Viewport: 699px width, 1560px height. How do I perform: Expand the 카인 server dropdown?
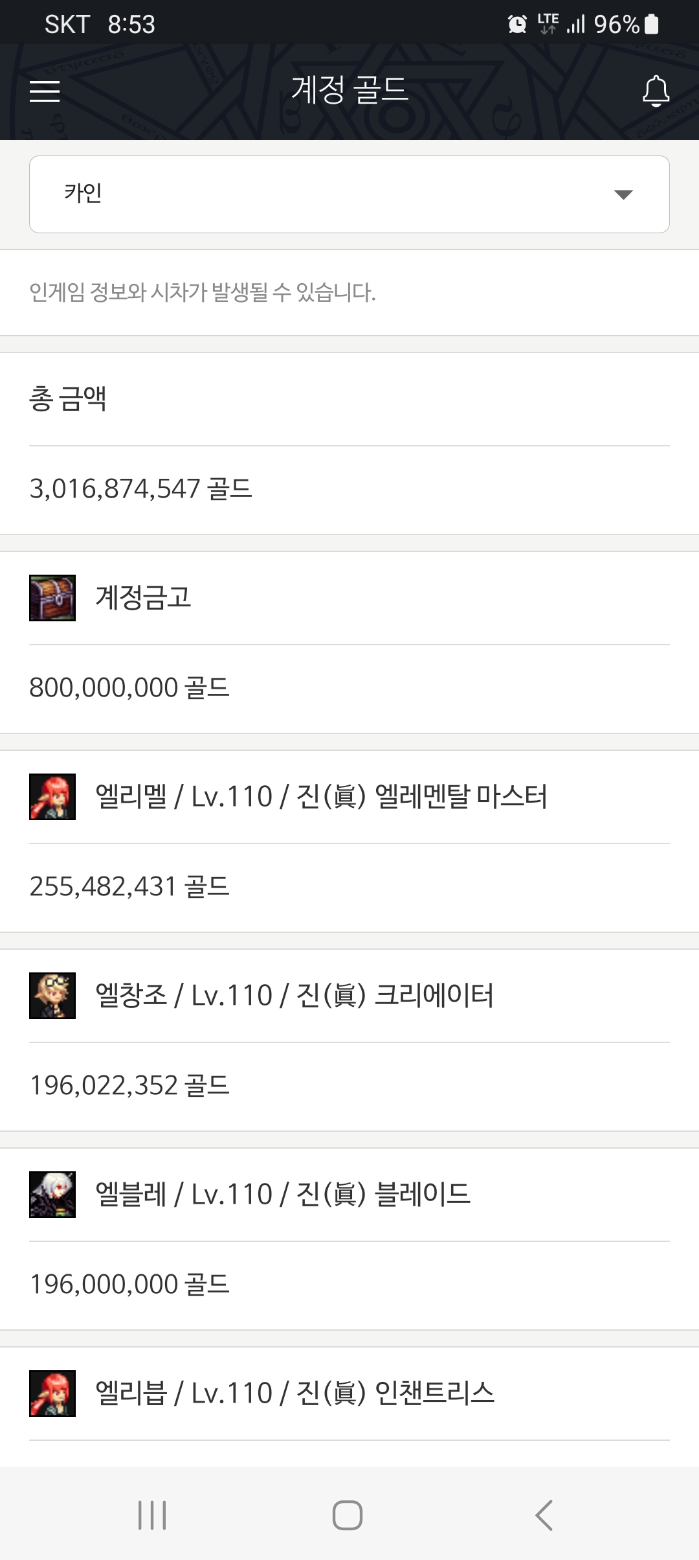click(349, 194)
